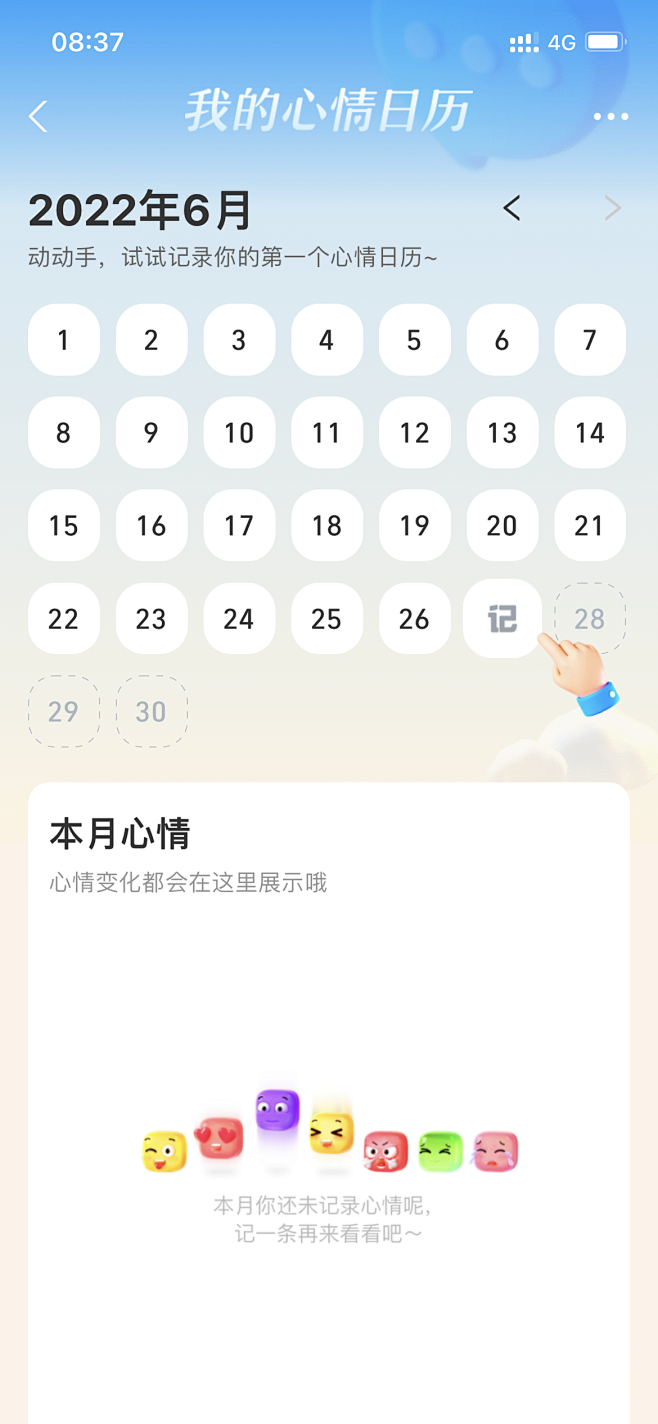658x1424 pixels.
Task: Tap day 18 in the calendar grid
Action: 327,525
